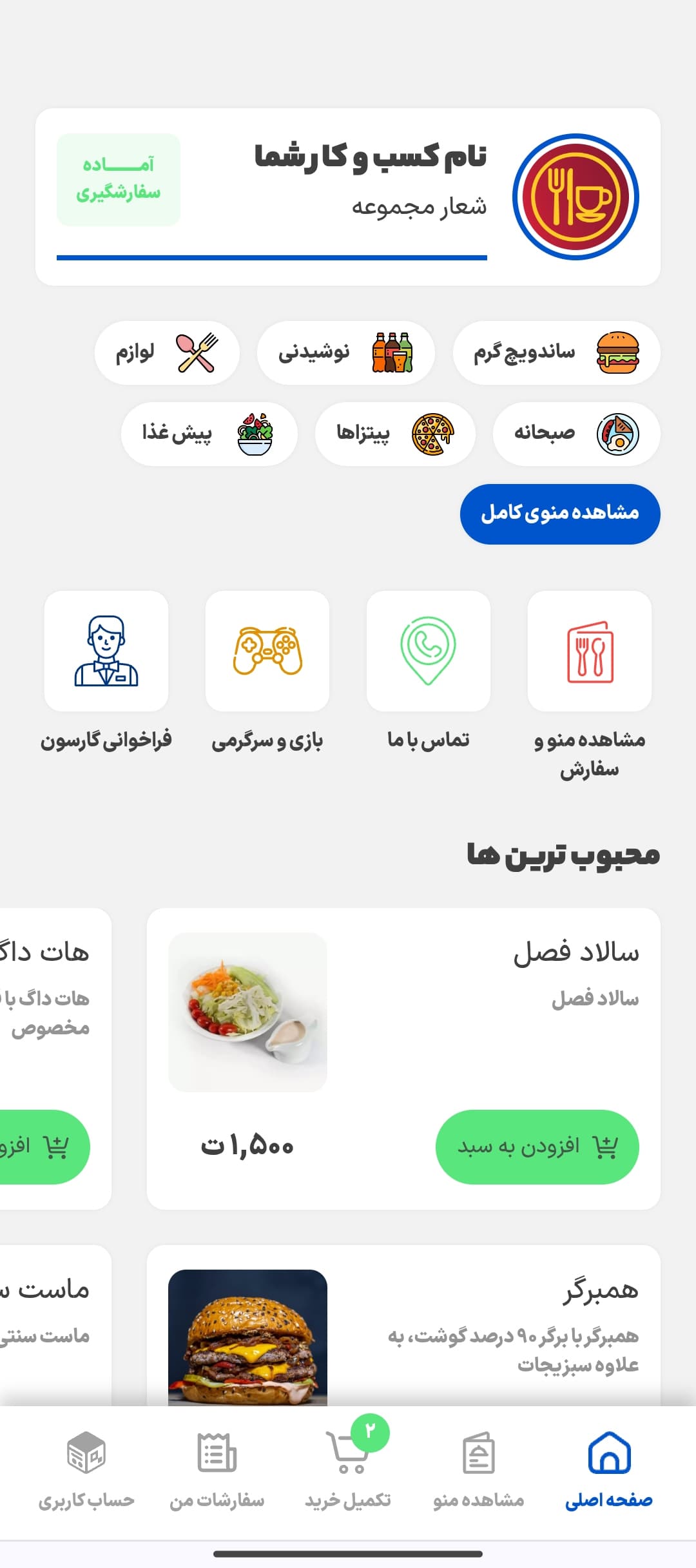The image size is (696, 1568).
Task: Select the پیش غذا category chip
Action: coord(209,434)
